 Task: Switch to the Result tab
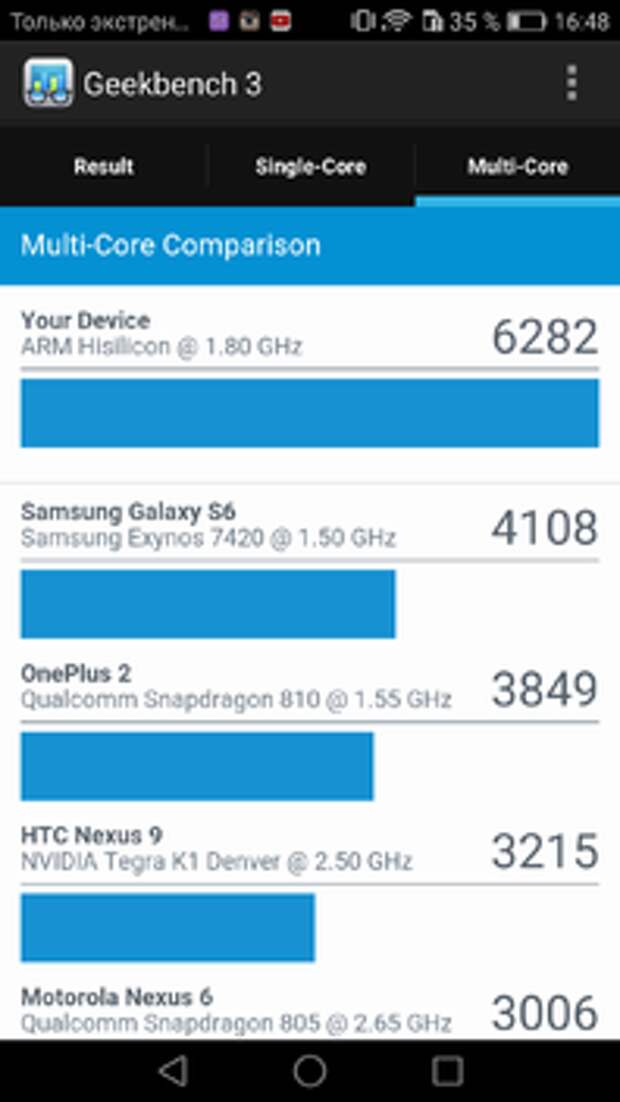[103, 167]
